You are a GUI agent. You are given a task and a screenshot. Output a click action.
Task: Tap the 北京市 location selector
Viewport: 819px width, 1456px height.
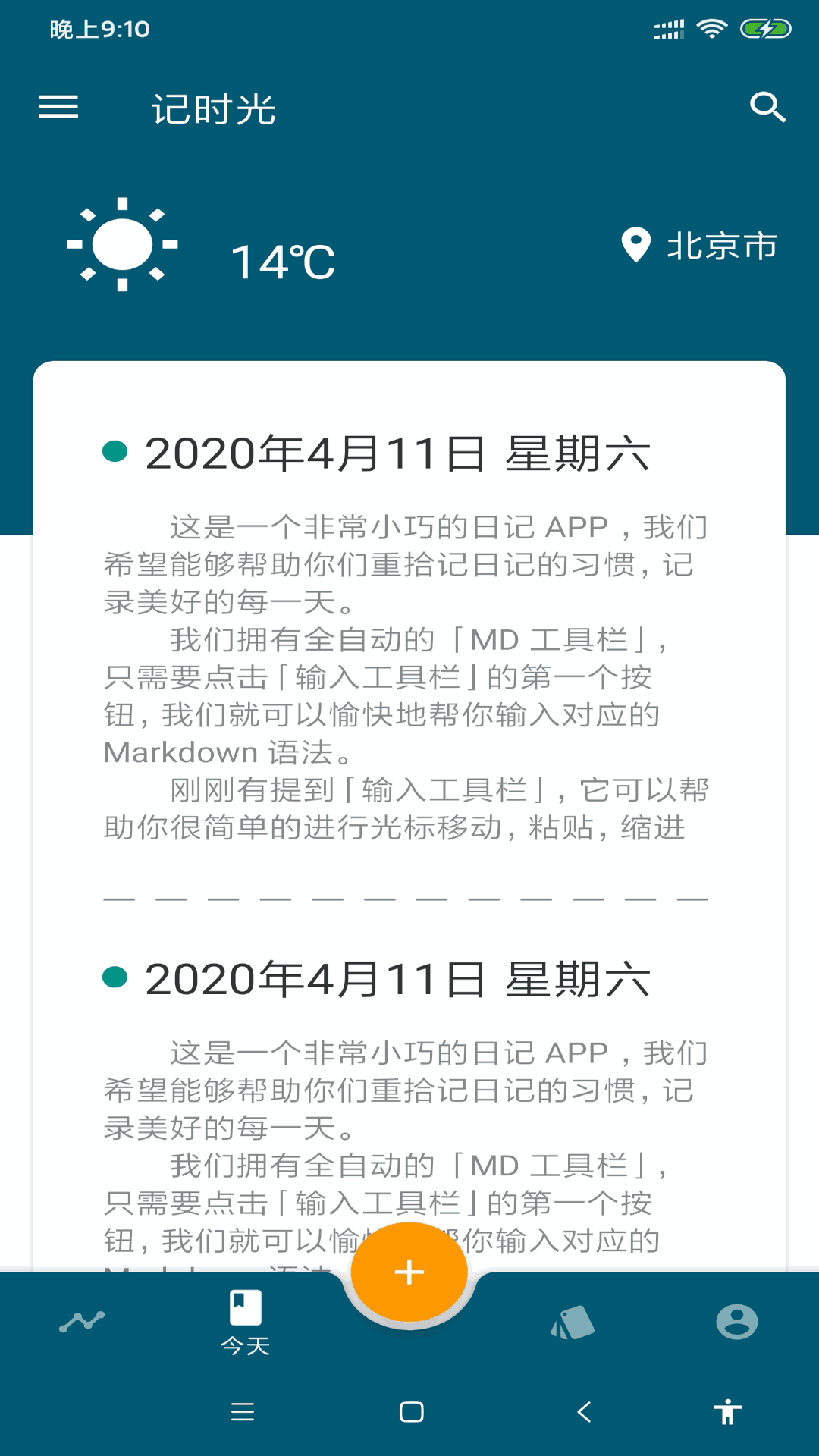[699, 246]
